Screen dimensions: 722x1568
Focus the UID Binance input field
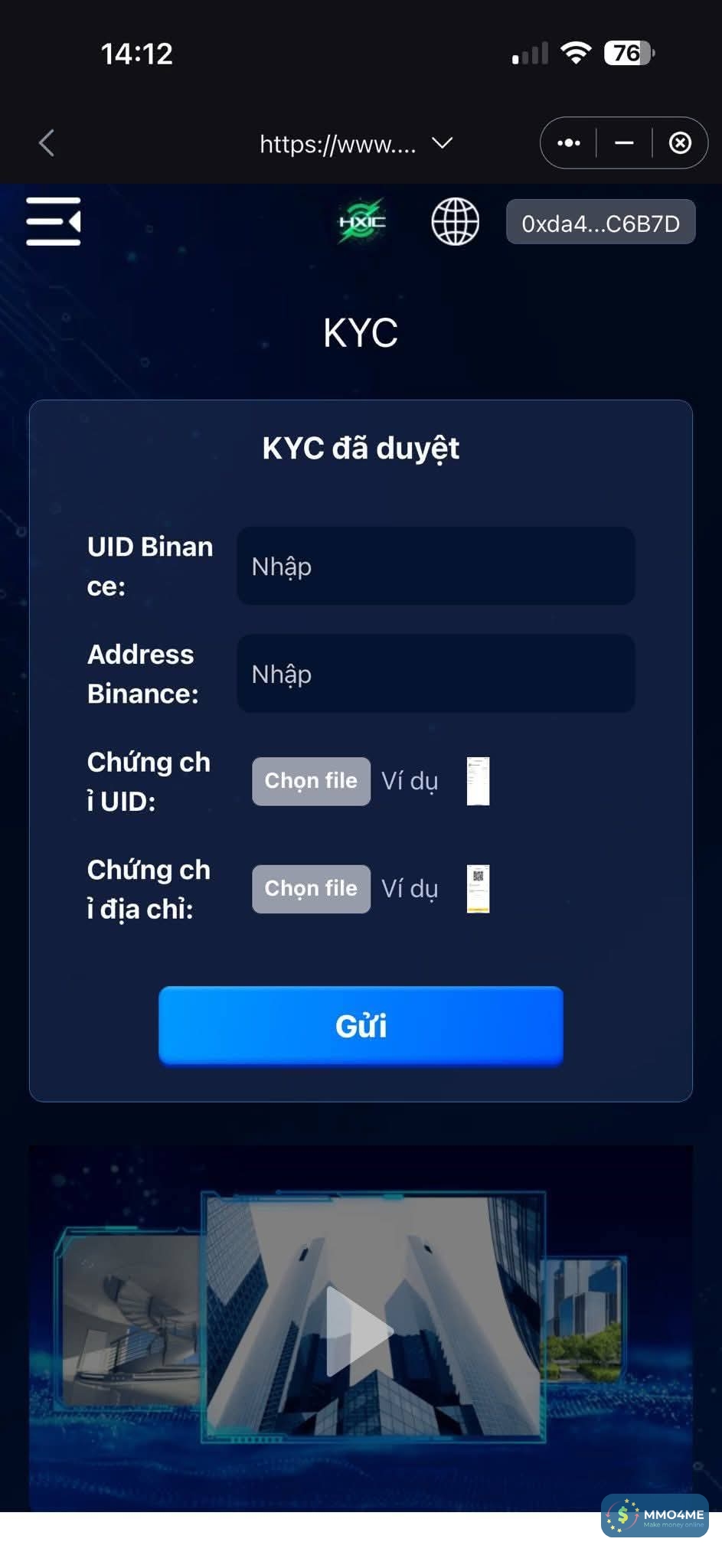(436, 567)
